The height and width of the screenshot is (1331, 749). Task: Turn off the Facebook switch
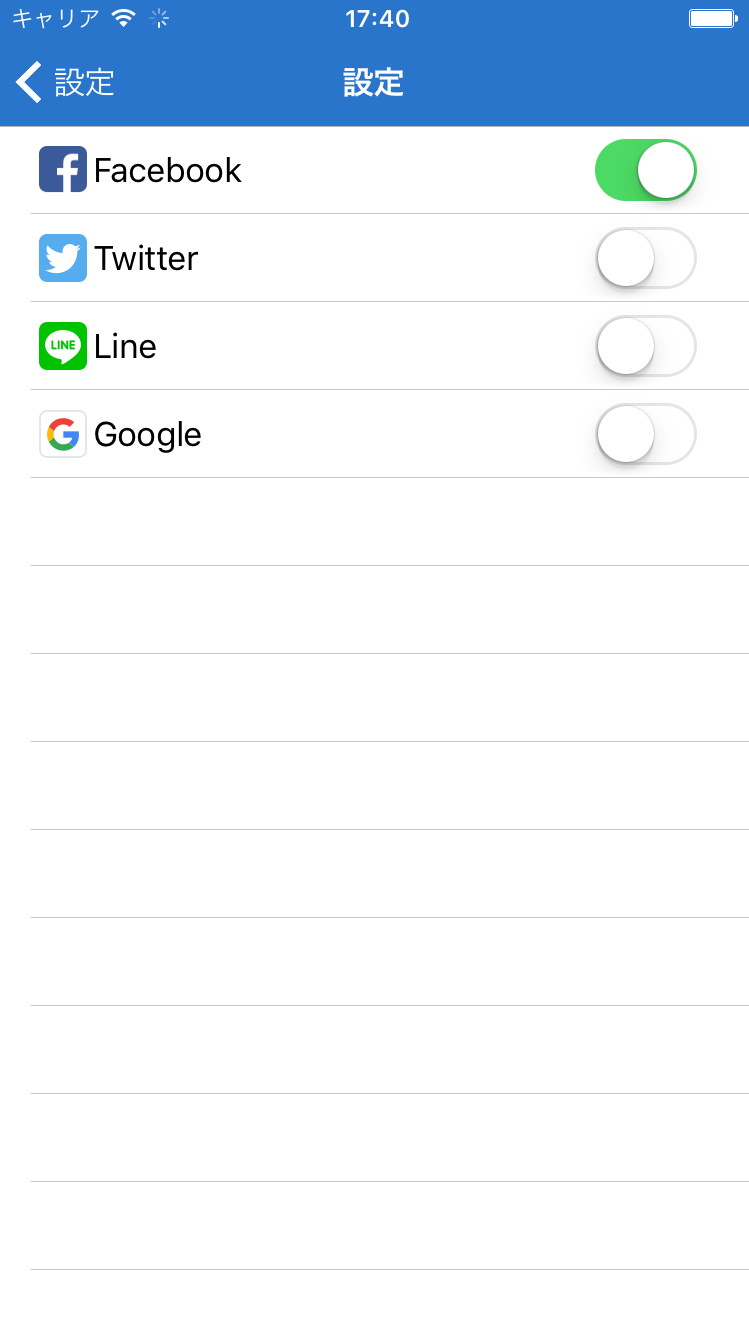click(x=646, y=170)
